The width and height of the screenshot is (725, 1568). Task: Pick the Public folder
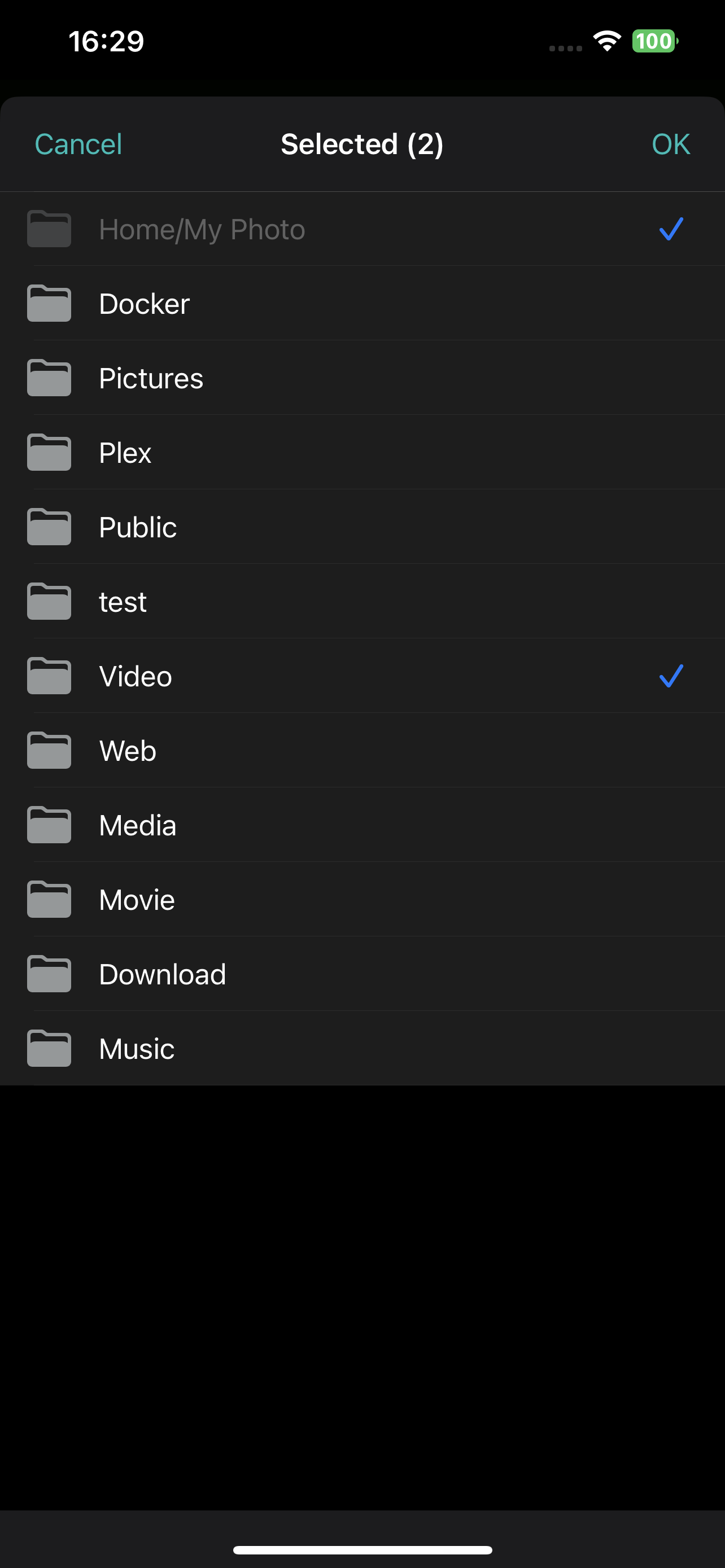point(362,527)
